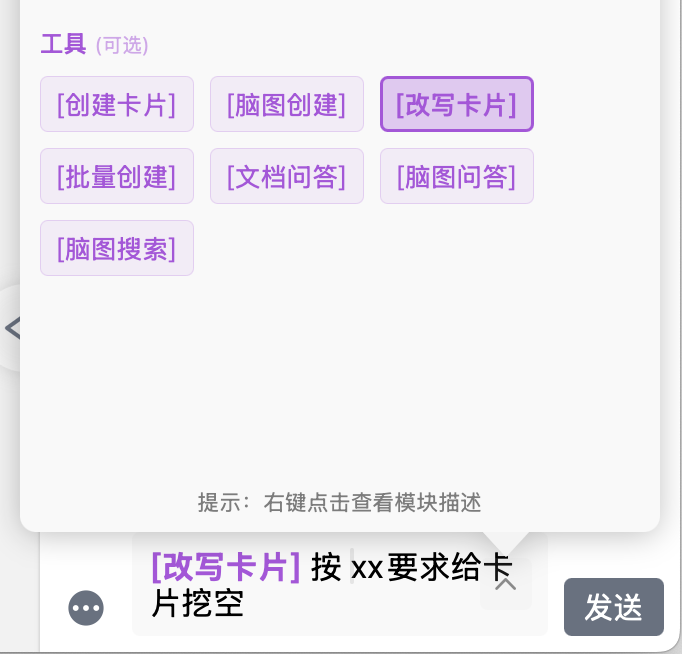This screenshot has height=654, width=682.
Task: Choose the [脑图创建] tool
Action: pos(287,104)
